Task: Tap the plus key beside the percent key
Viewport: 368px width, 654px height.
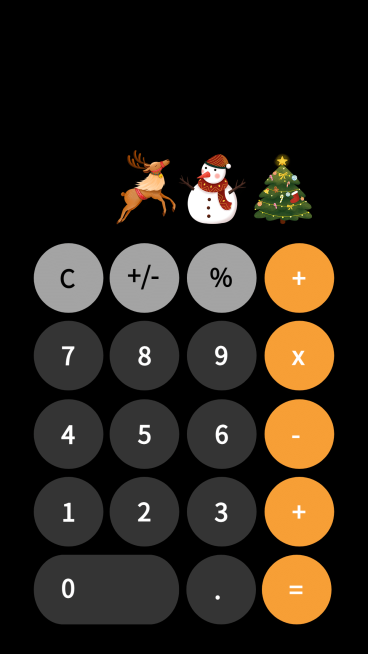Action: [299, 278]
